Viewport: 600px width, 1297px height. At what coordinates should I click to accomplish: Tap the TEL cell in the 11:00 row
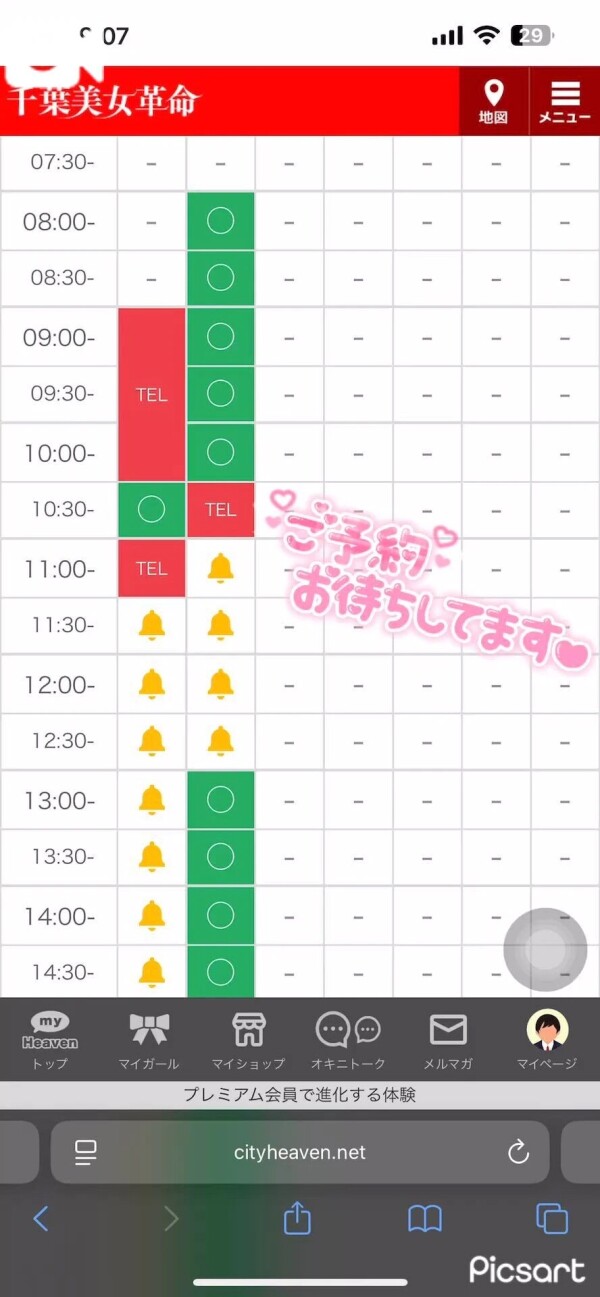pos(151,568)
